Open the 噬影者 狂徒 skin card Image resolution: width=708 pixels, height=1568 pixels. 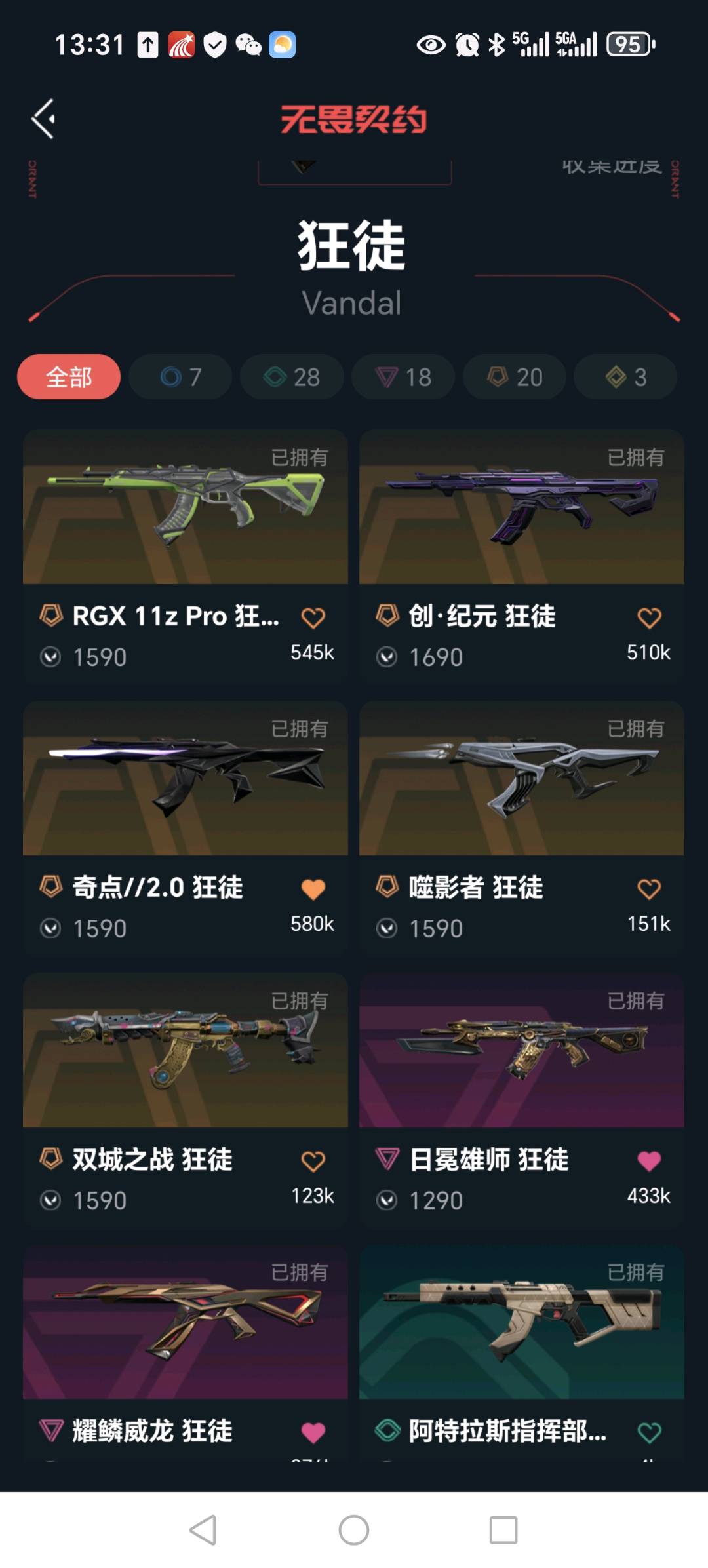[x=522, y=828]
